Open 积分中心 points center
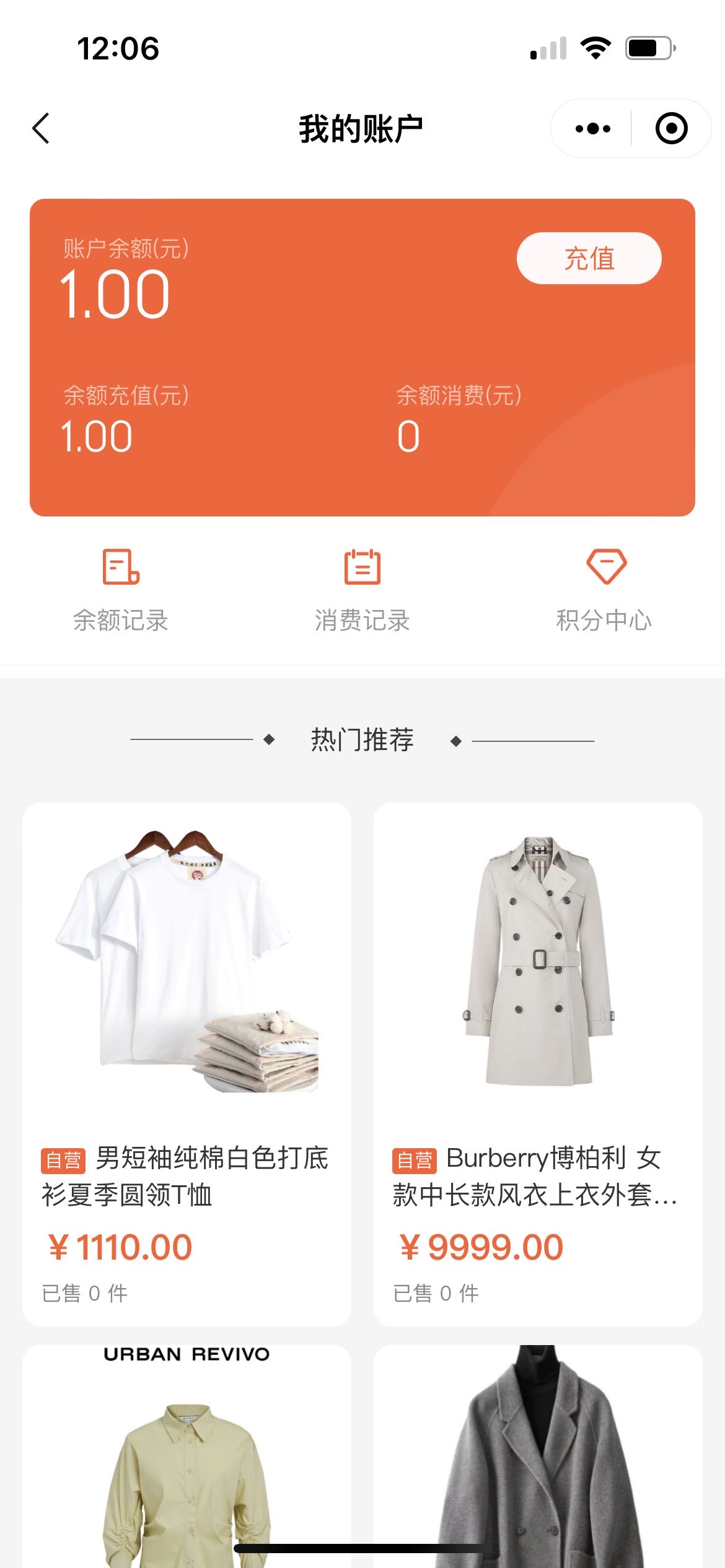The width and height of the screenshot is (725, 1568). click(604, 588)
